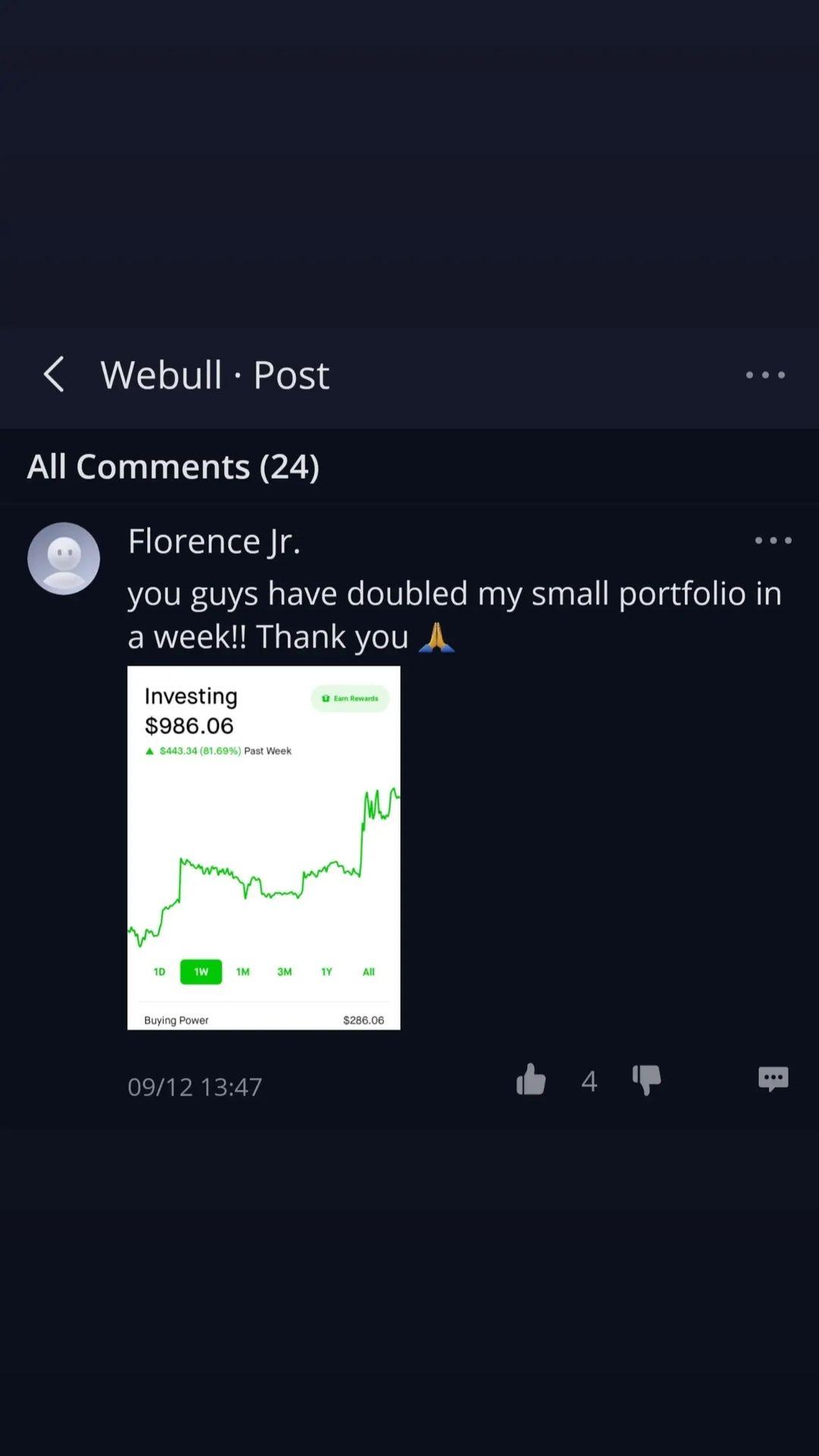Viewport: 819px width, 1456px height.
Task: Dislike Florence Jr.'s comment
Action: (x=647, y=1079)
